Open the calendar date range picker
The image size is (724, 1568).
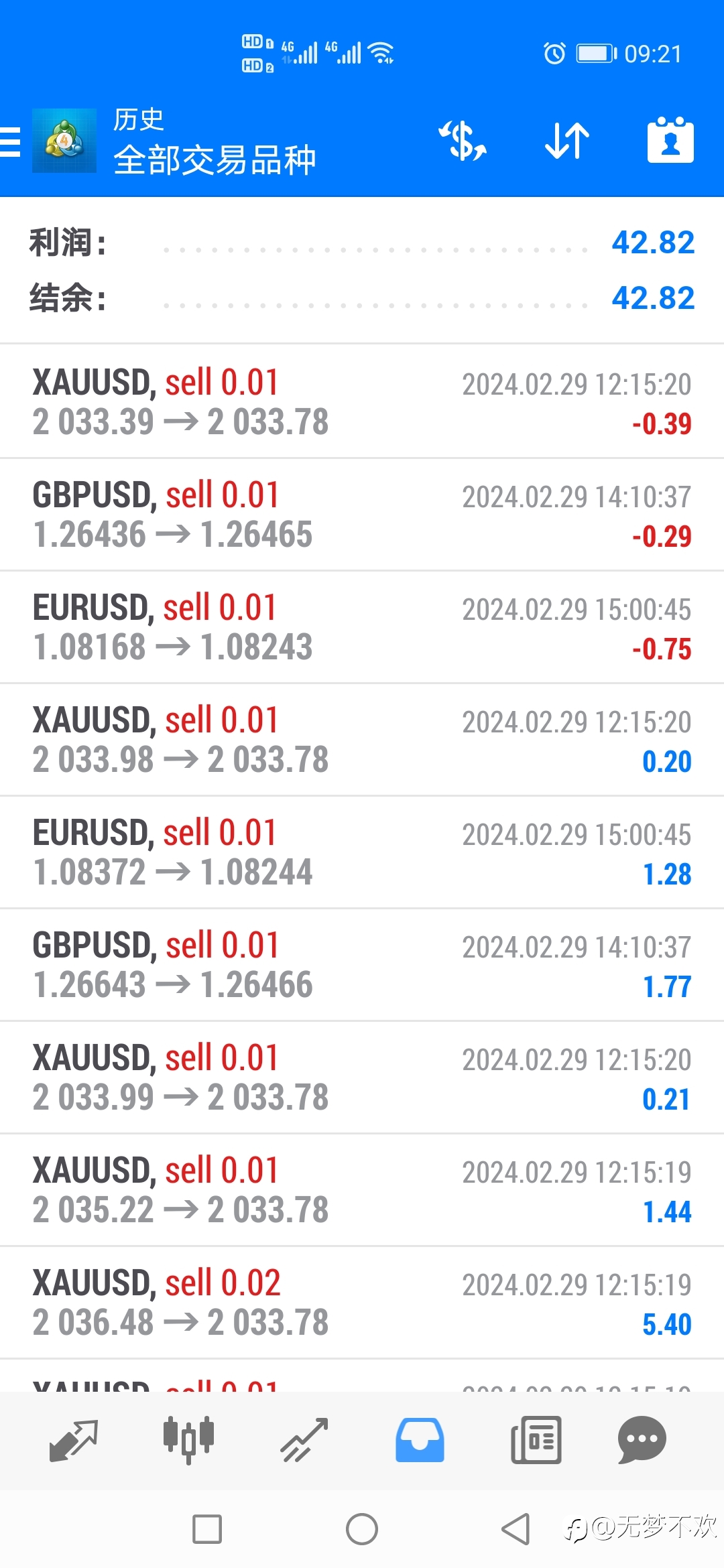pyautogui.click(x=670, y=140)
